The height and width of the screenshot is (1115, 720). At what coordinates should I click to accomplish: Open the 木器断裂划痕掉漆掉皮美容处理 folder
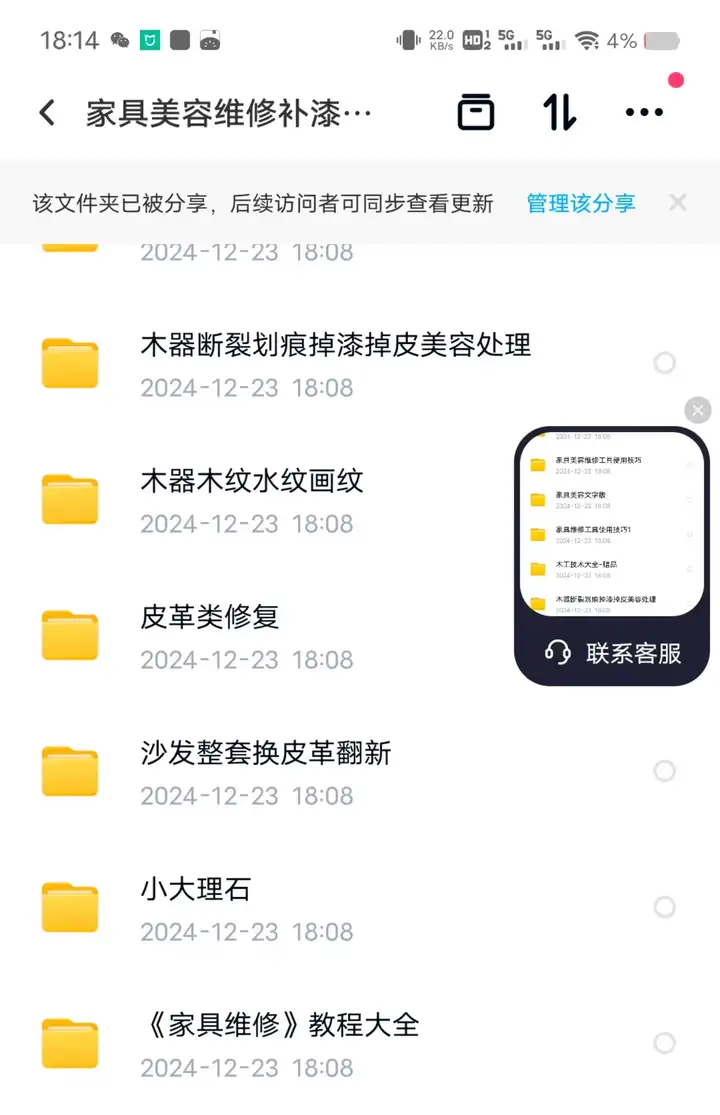coord(336,345)
